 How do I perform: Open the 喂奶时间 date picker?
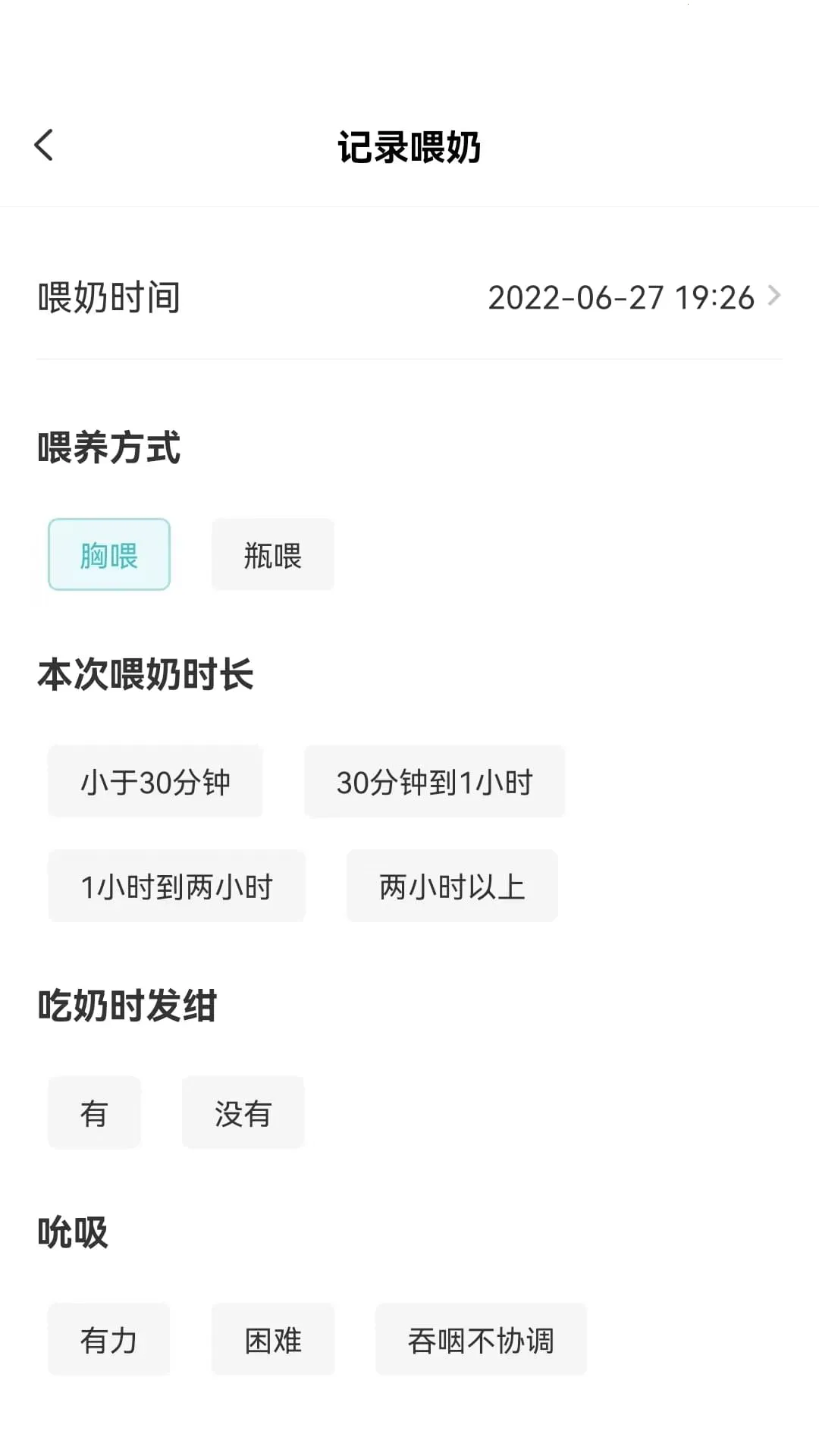pos(633,297)
